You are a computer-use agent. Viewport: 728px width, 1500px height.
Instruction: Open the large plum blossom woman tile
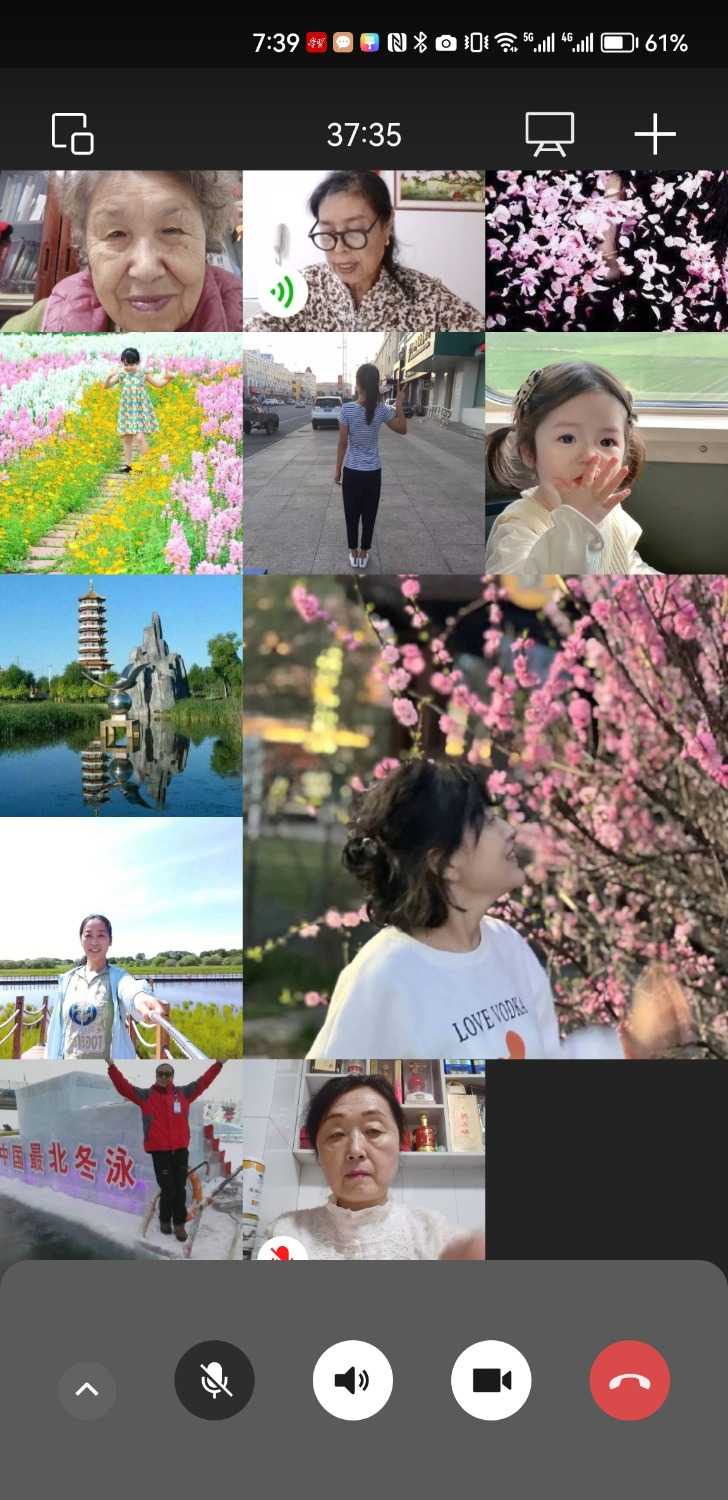coord(485,816)
